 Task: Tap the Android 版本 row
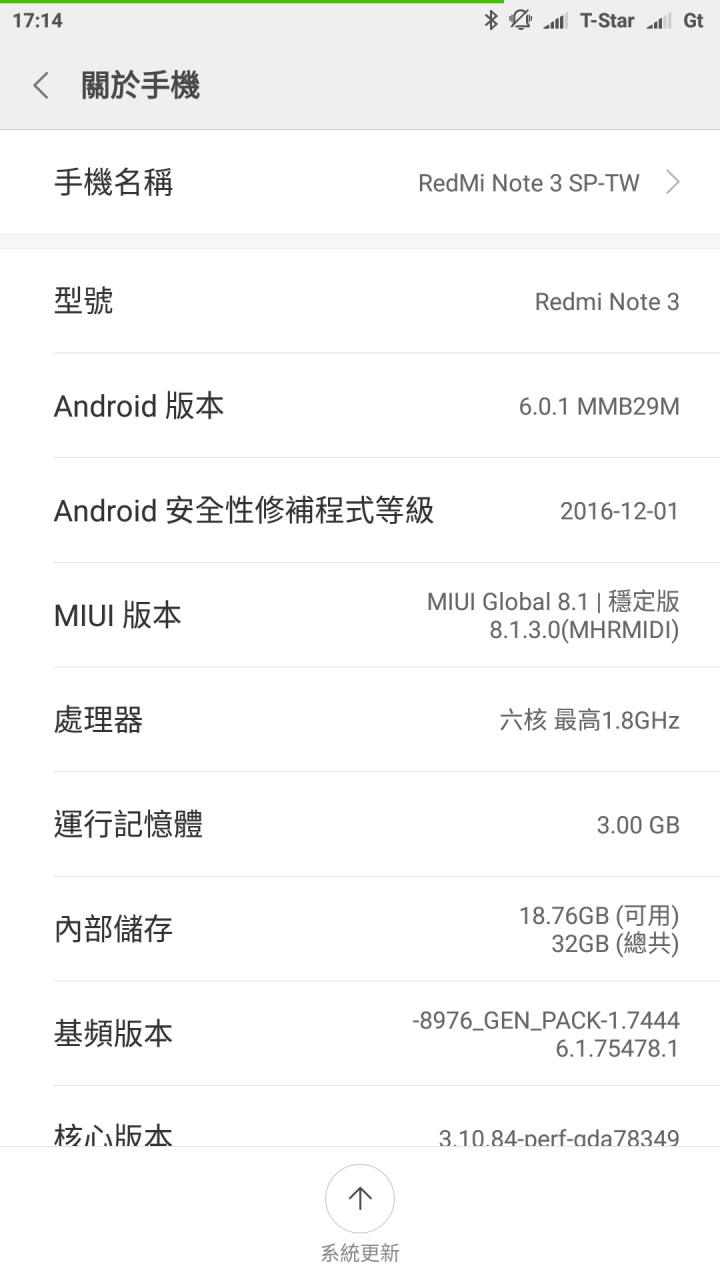[360, 406]
